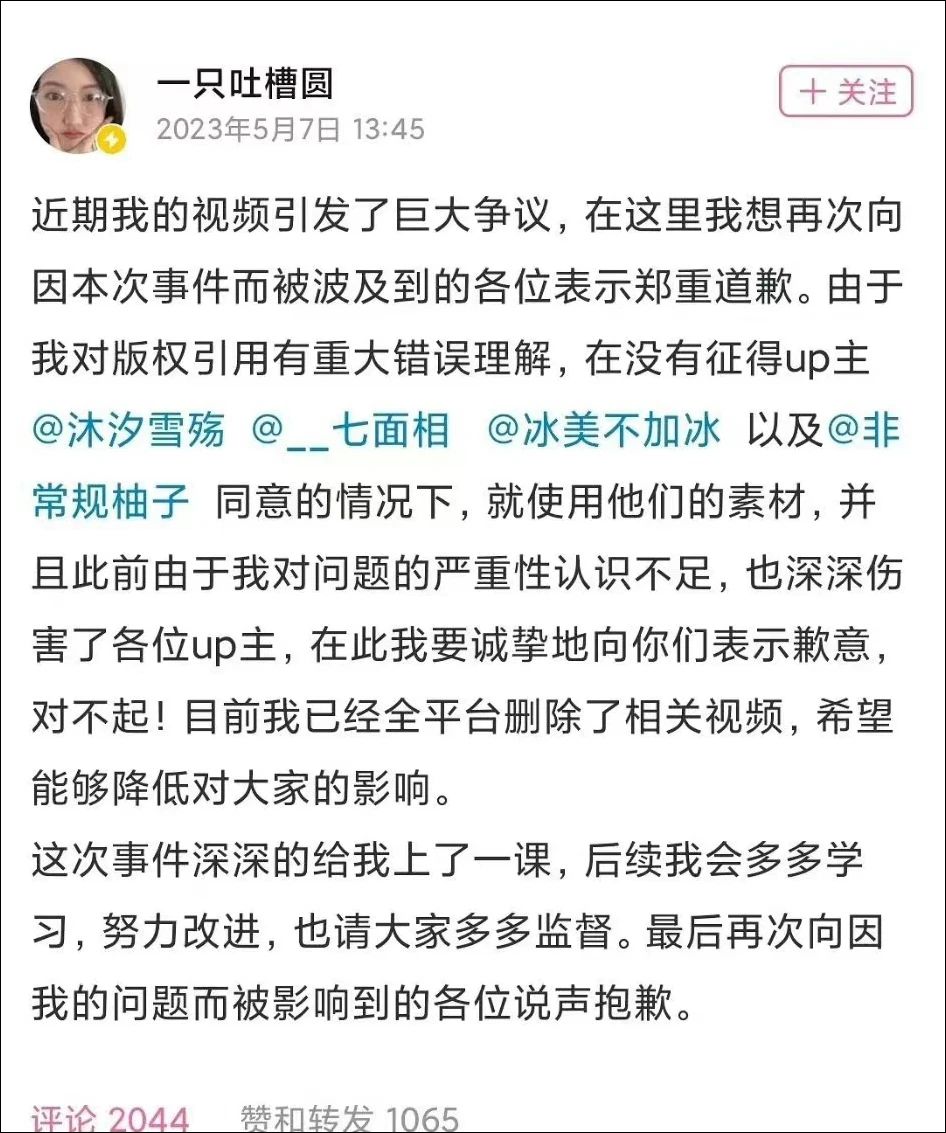946x1133 pixels.
Task: Open the @非常规柚子 mention
Action: [110, 501]
